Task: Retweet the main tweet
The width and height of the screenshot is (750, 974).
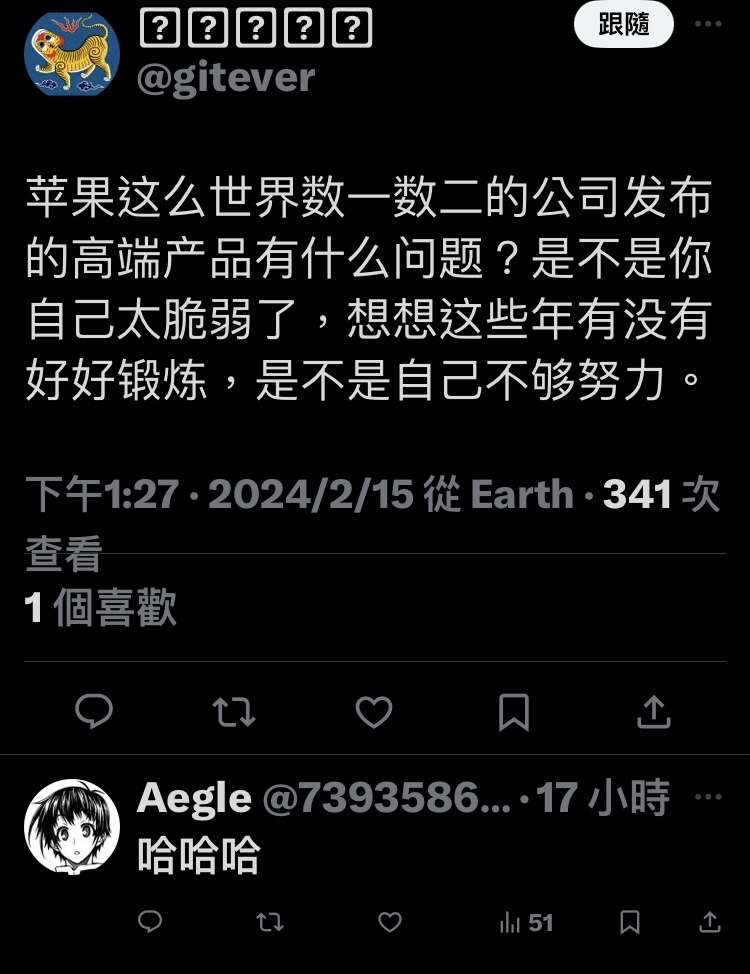Action: 234,711
